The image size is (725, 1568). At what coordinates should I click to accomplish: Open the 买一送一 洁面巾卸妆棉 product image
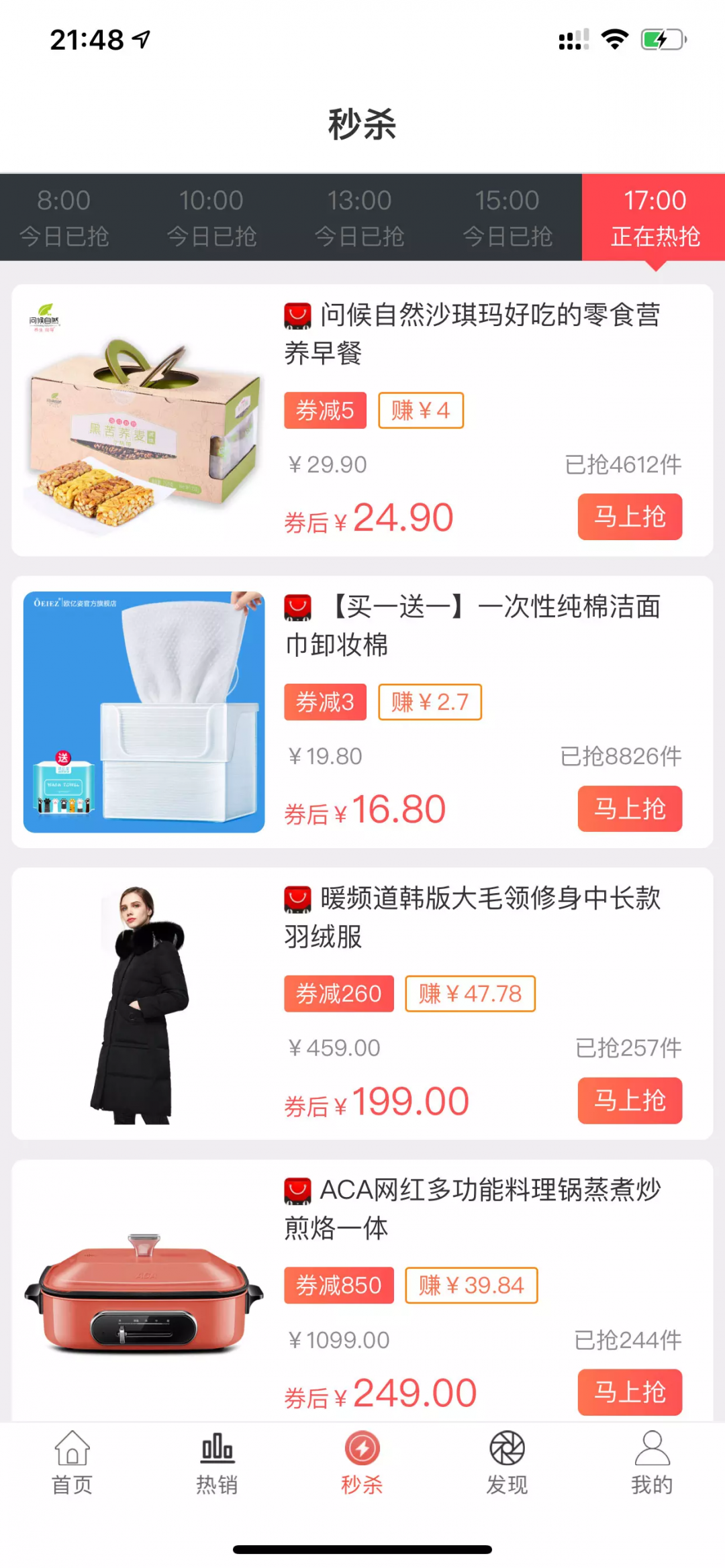(x=144, y=712)
